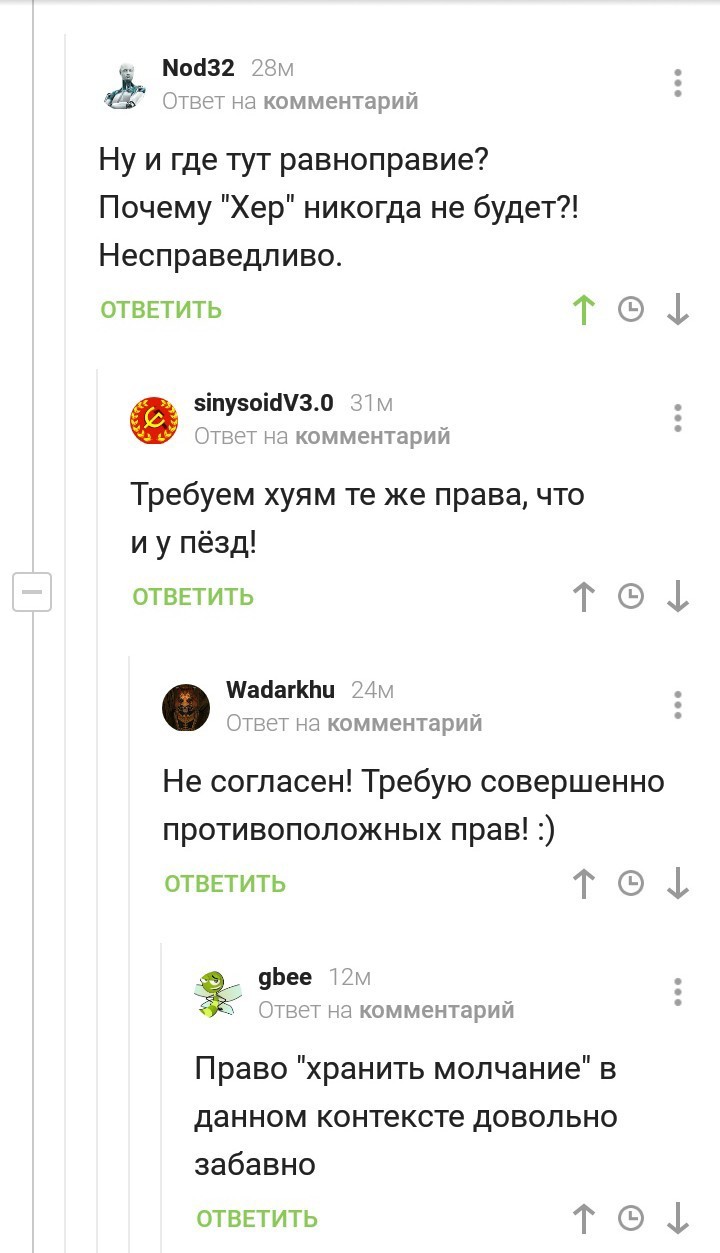720x1253 pixels.
Task: Open the parent comment link under Nod32
Action: [x=340, y=101]
